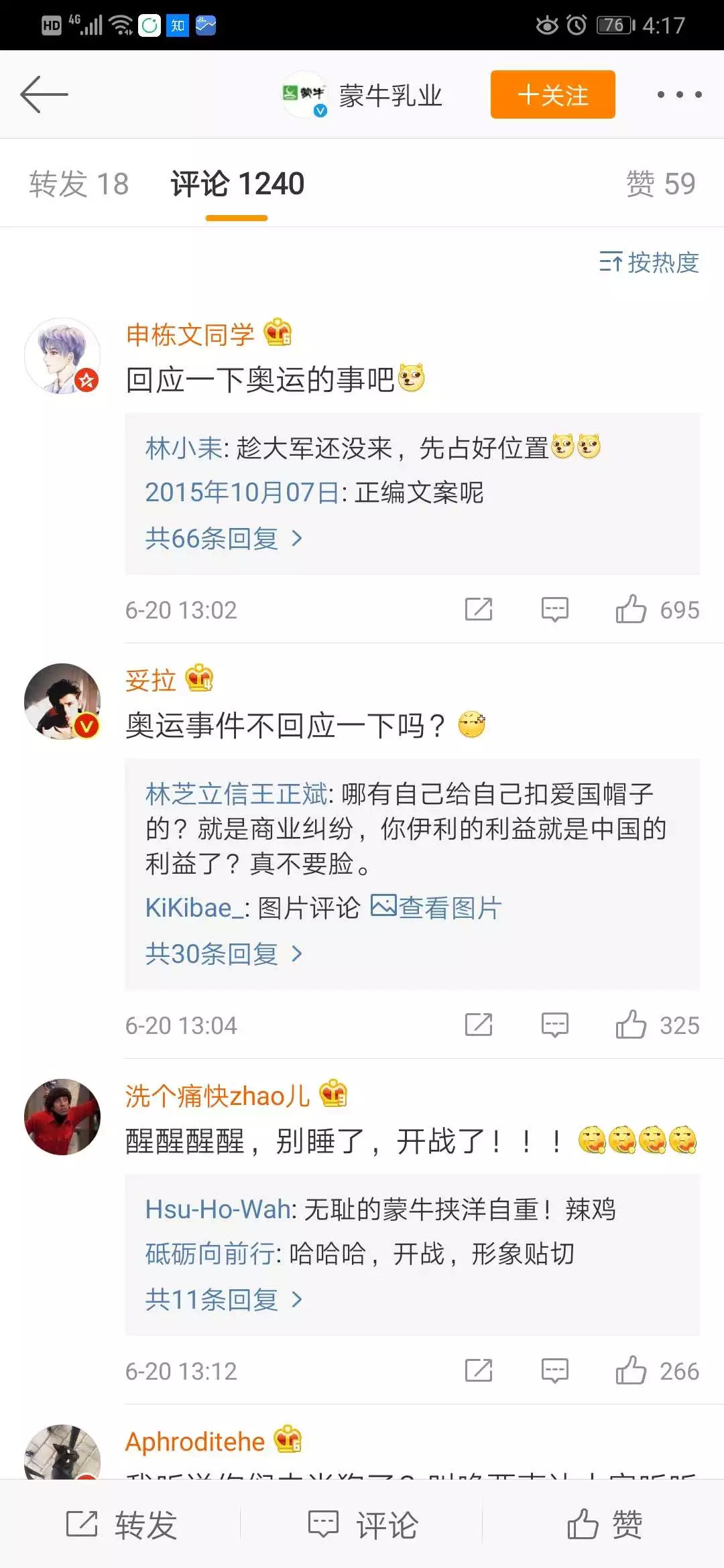Go back using the top-left arrow
Screen dimensions: 724x1568
[x=44, y=94]
